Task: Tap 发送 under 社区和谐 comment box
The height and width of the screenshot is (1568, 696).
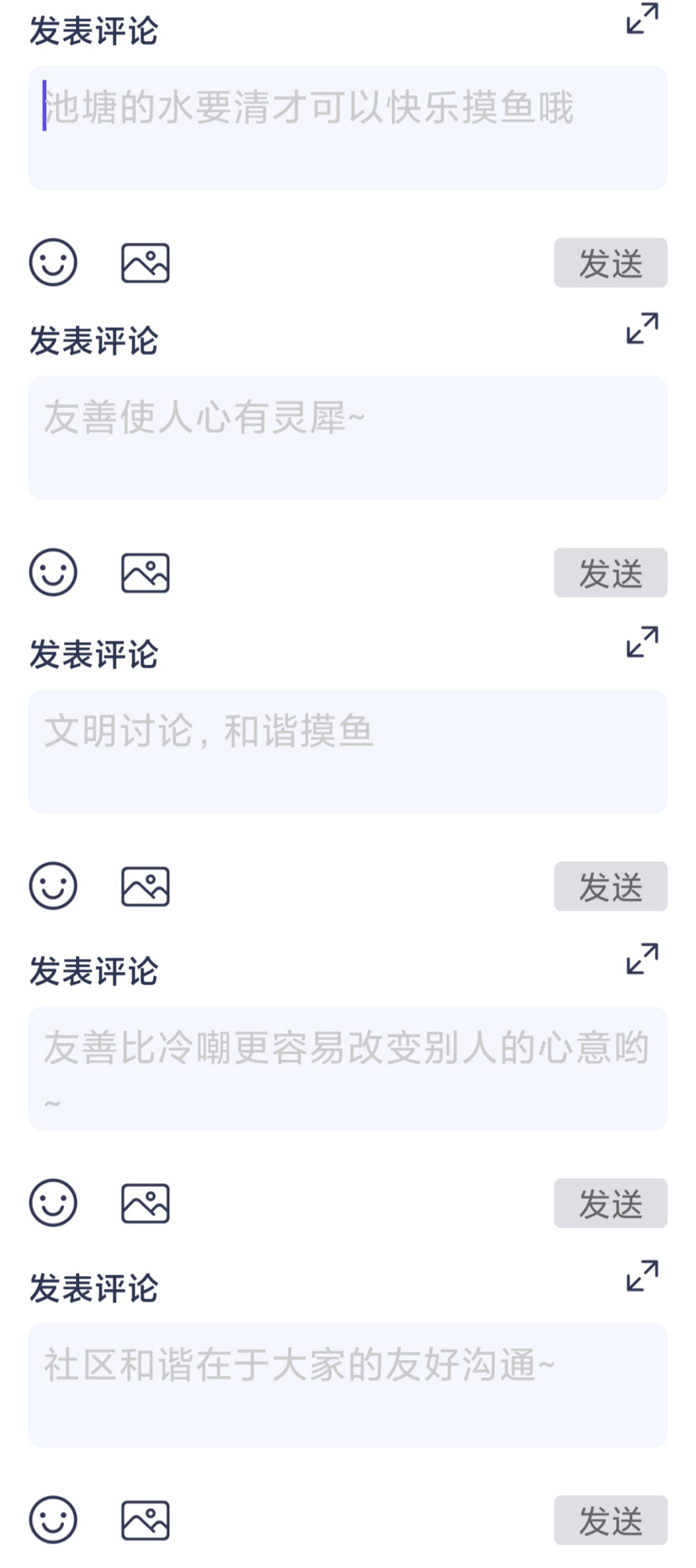Action: click(x=611, y=1520)
